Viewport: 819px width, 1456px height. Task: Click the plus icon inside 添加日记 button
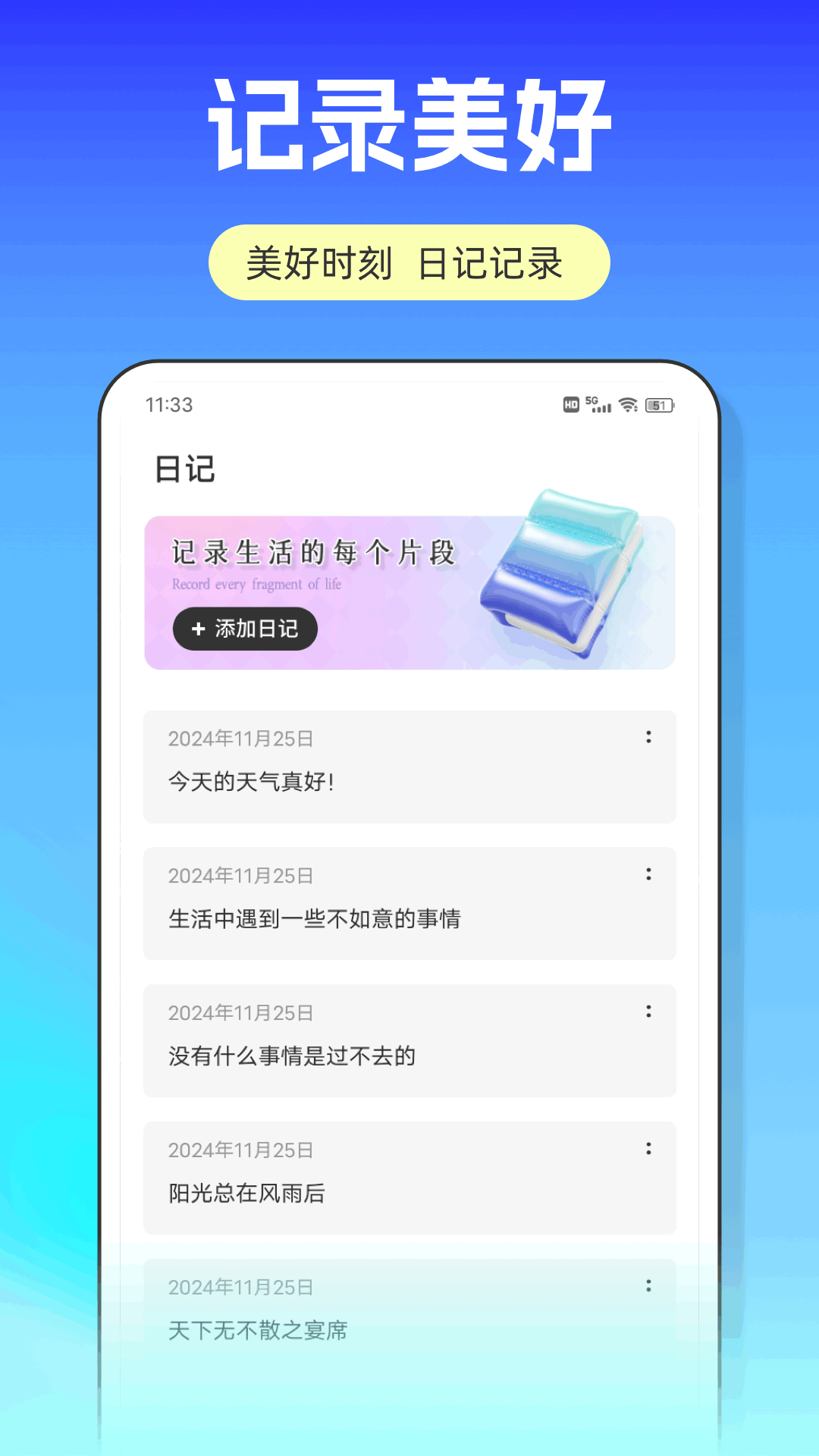click(x=196, y=629)
